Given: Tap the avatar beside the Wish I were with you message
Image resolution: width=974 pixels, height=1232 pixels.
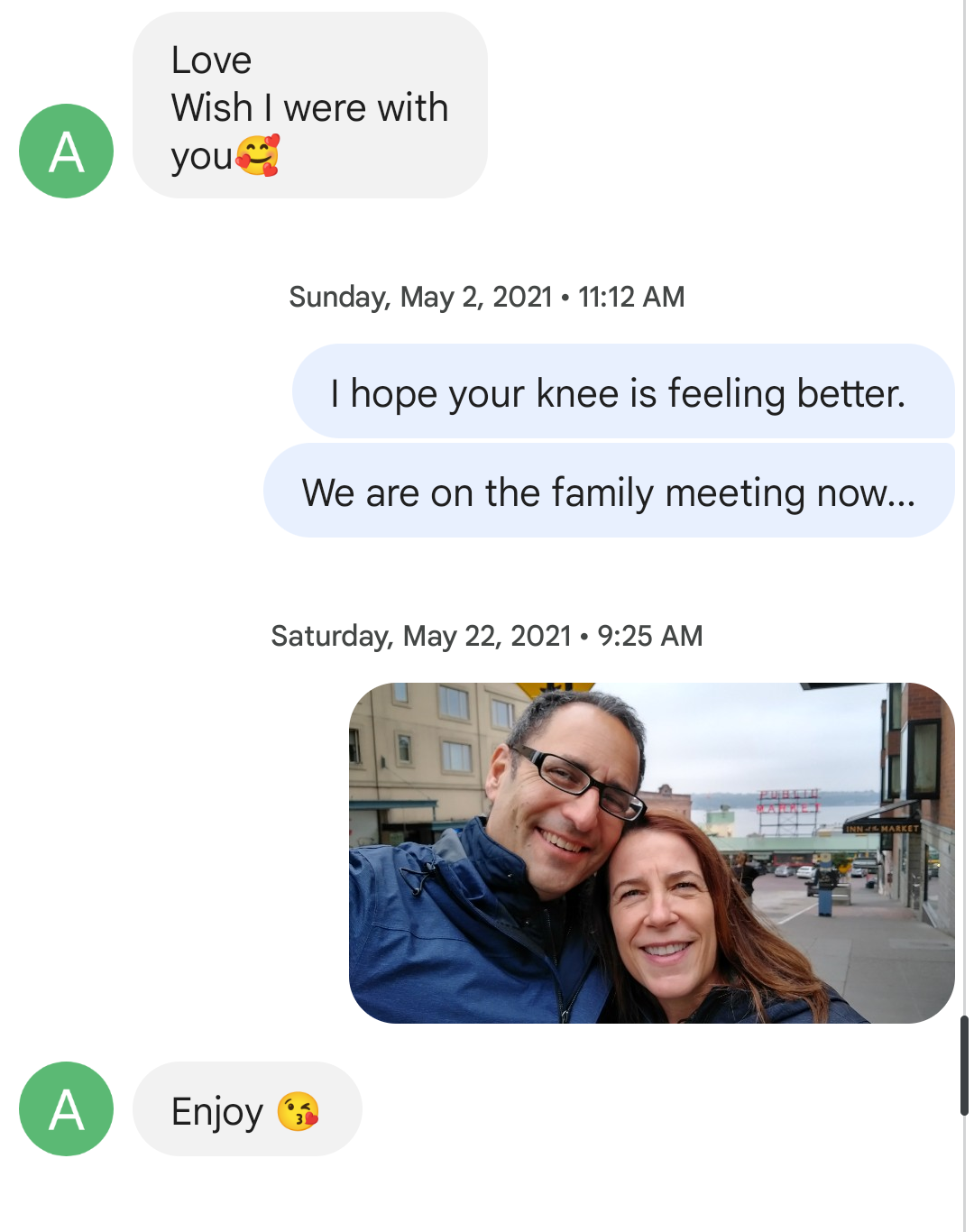Looking at the screenshot, I should [66, 151].
